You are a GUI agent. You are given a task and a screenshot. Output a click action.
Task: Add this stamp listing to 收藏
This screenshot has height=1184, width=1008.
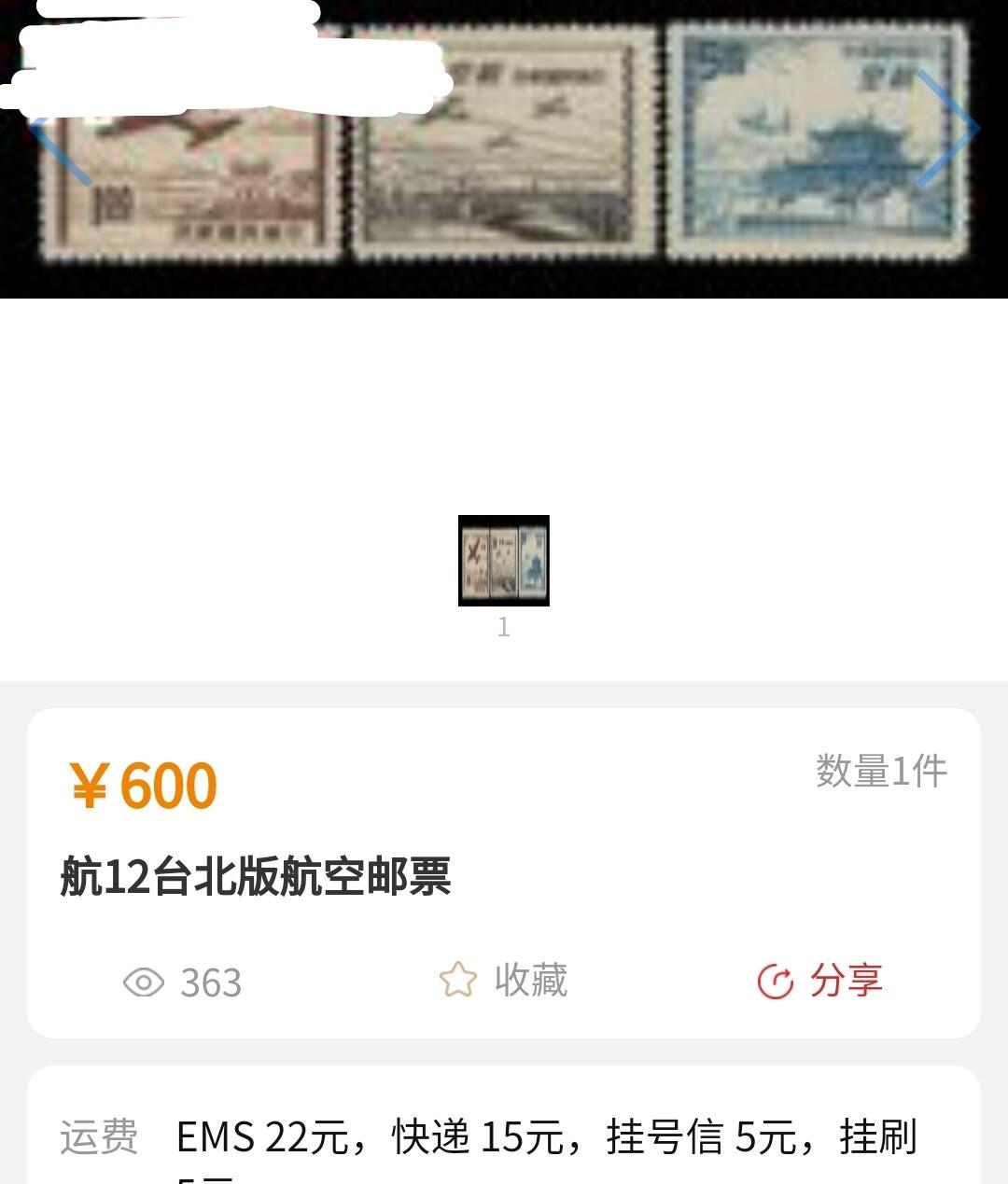click(x=504, y=981)
